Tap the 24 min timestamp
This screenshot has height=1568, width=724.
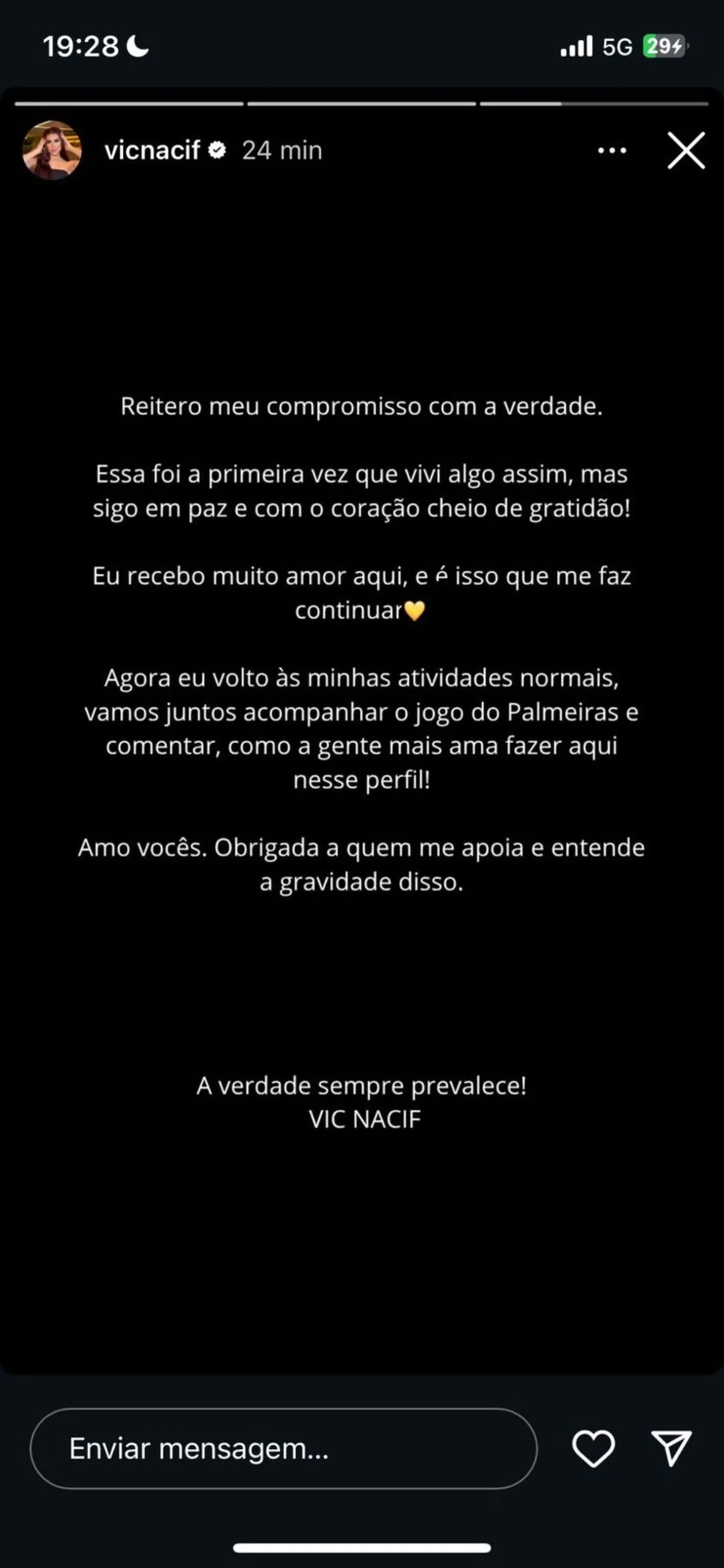[281, 150]
